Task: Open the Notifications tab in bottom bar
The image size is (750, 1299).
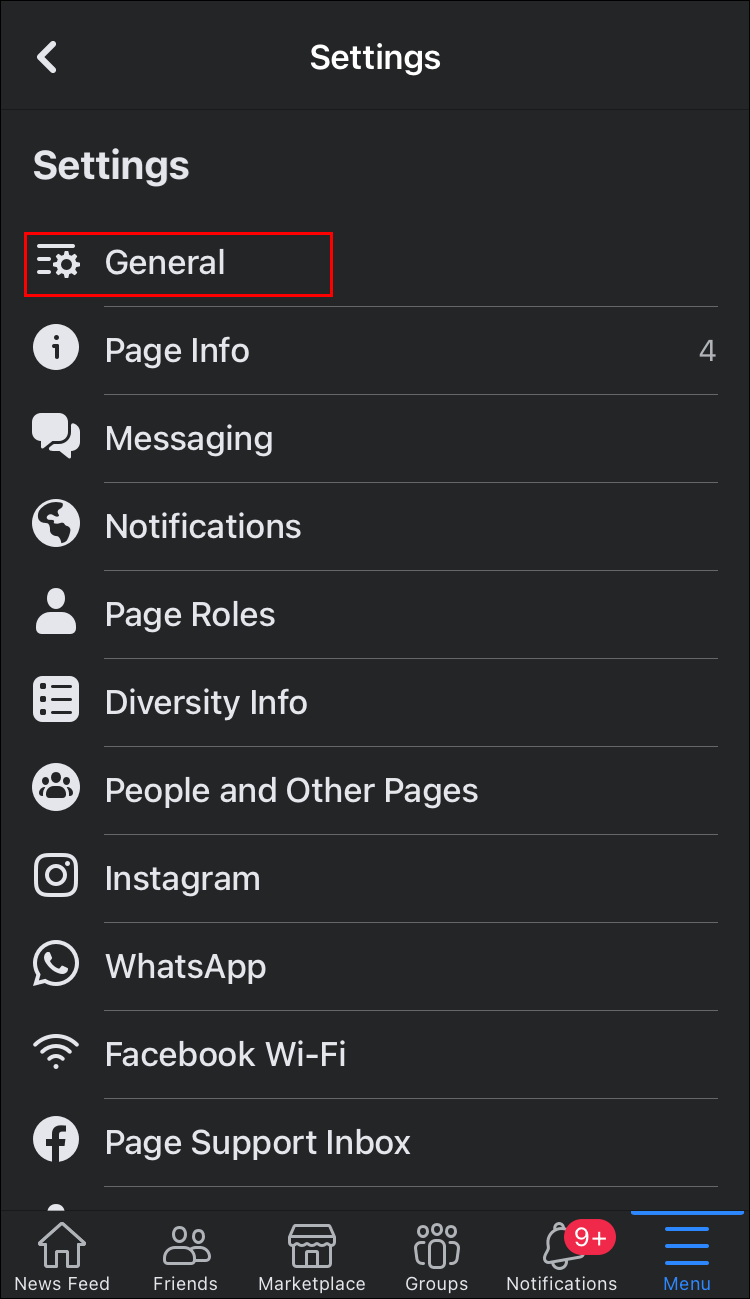Action: 562,1257
